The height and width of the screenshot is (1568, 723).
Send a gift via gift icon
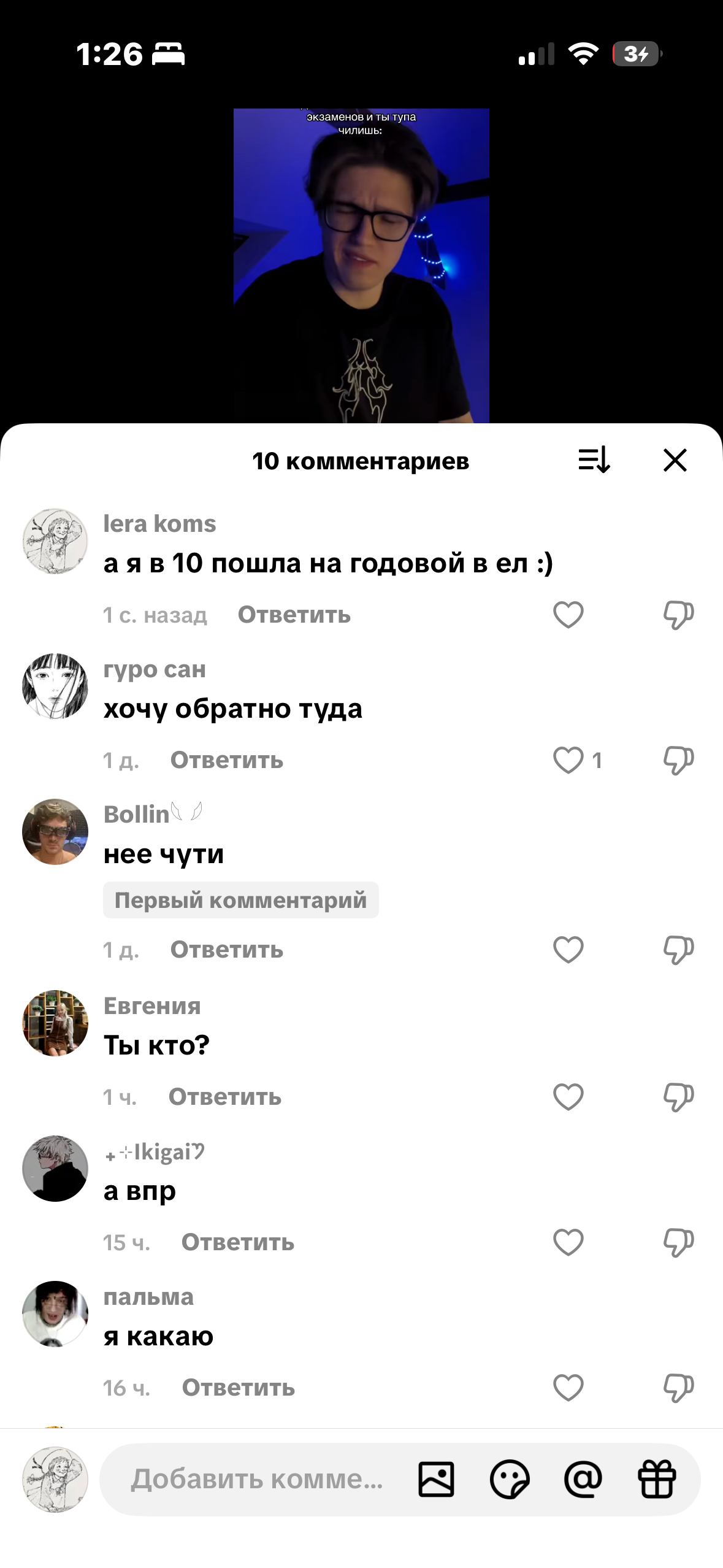[657, 1479]
